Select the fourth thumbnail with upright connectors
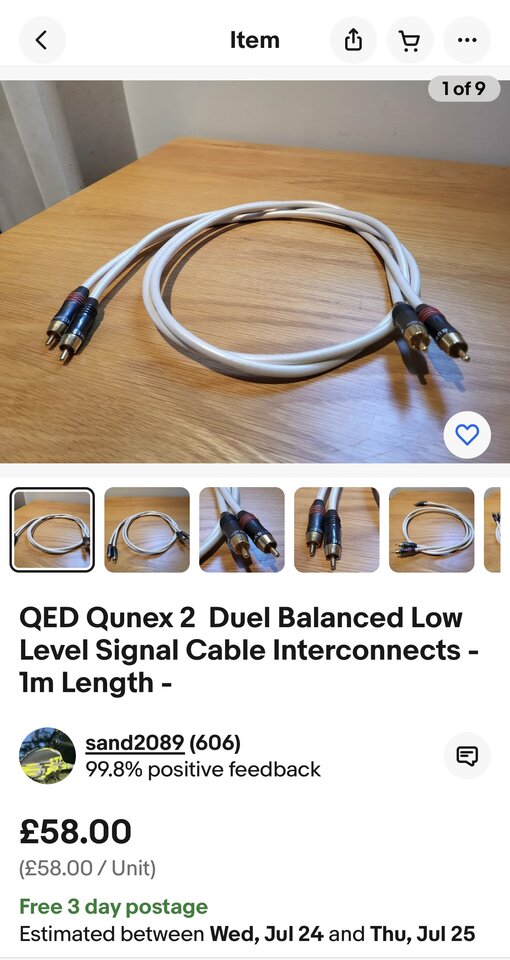510x960 pixels. click(337, 530)
